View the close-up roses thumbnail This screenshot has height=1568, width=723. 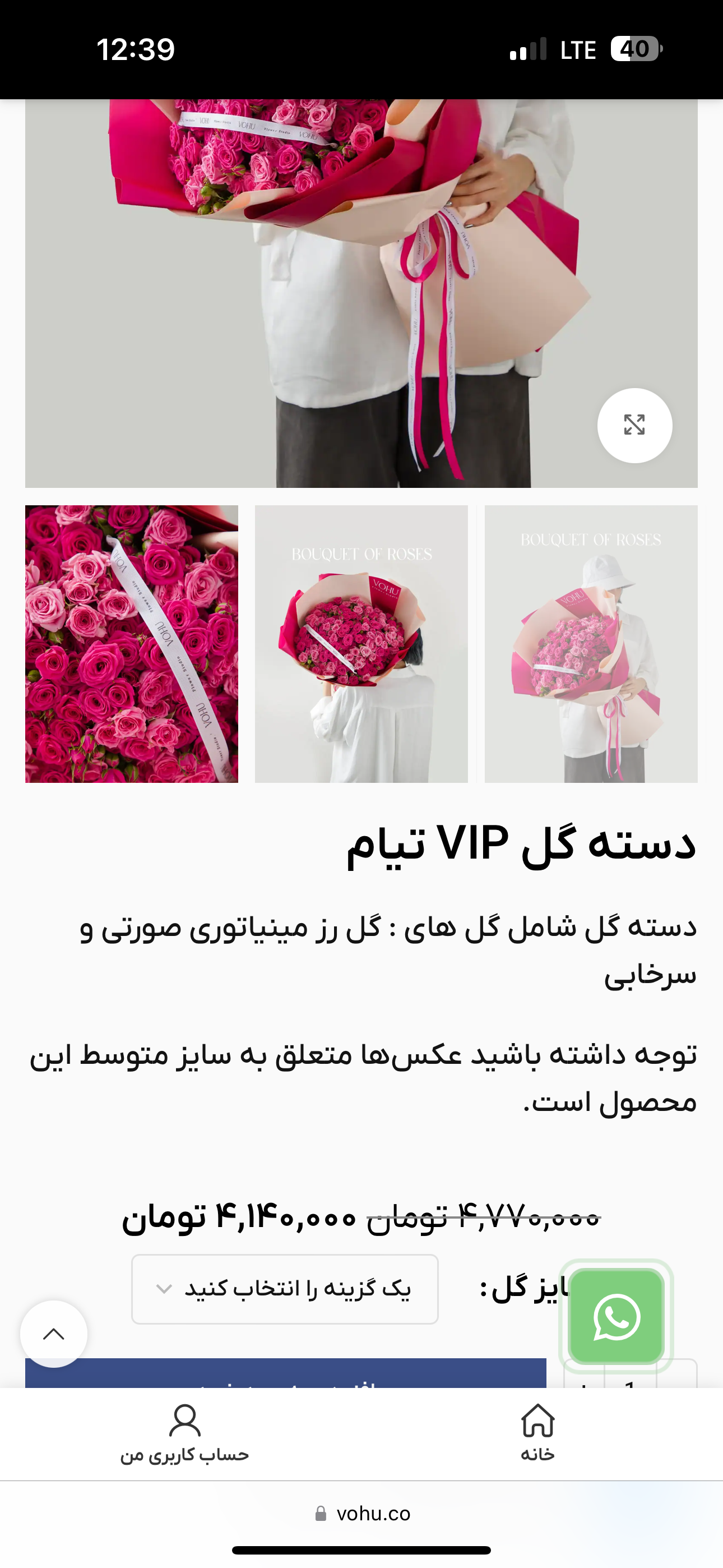[132, 643]
